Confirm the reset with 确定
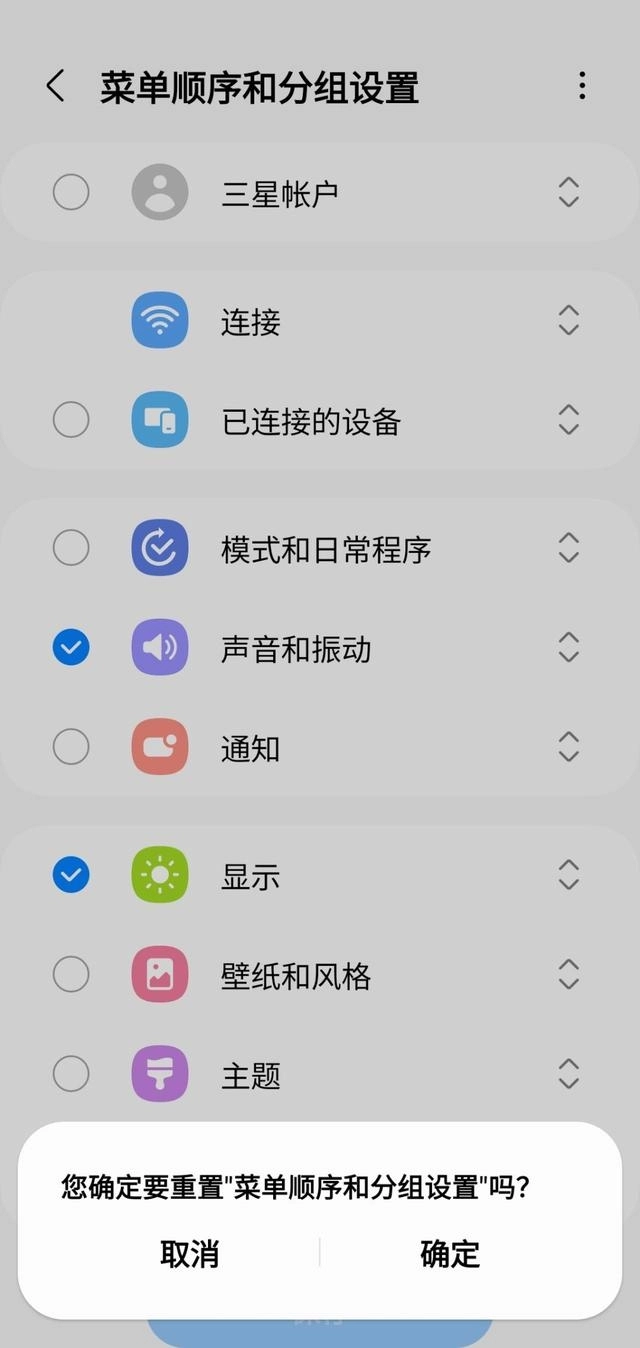This screenshot has width=640, height=1348. tap(450, 1254)
